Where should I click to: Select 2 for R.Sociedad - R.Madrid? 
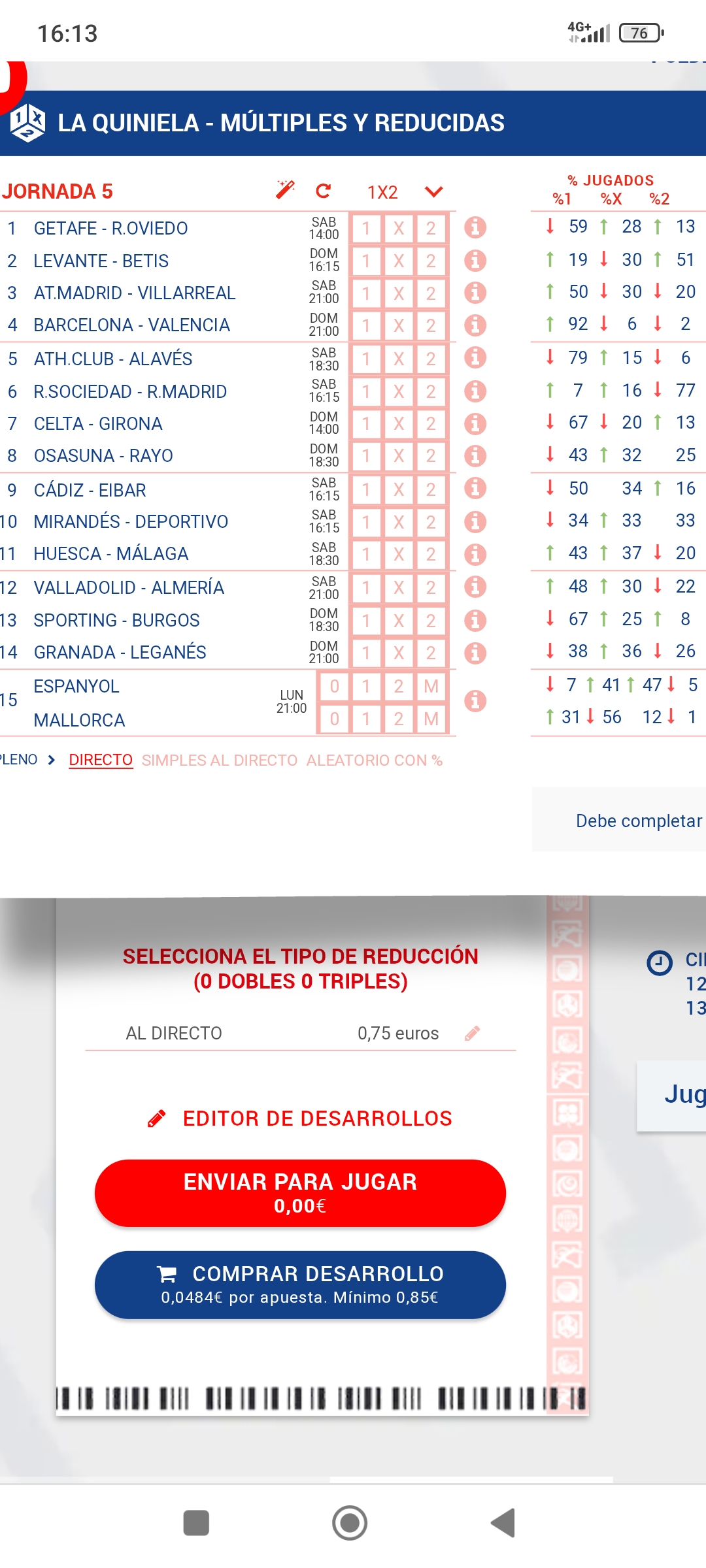(x=431, y=391)
